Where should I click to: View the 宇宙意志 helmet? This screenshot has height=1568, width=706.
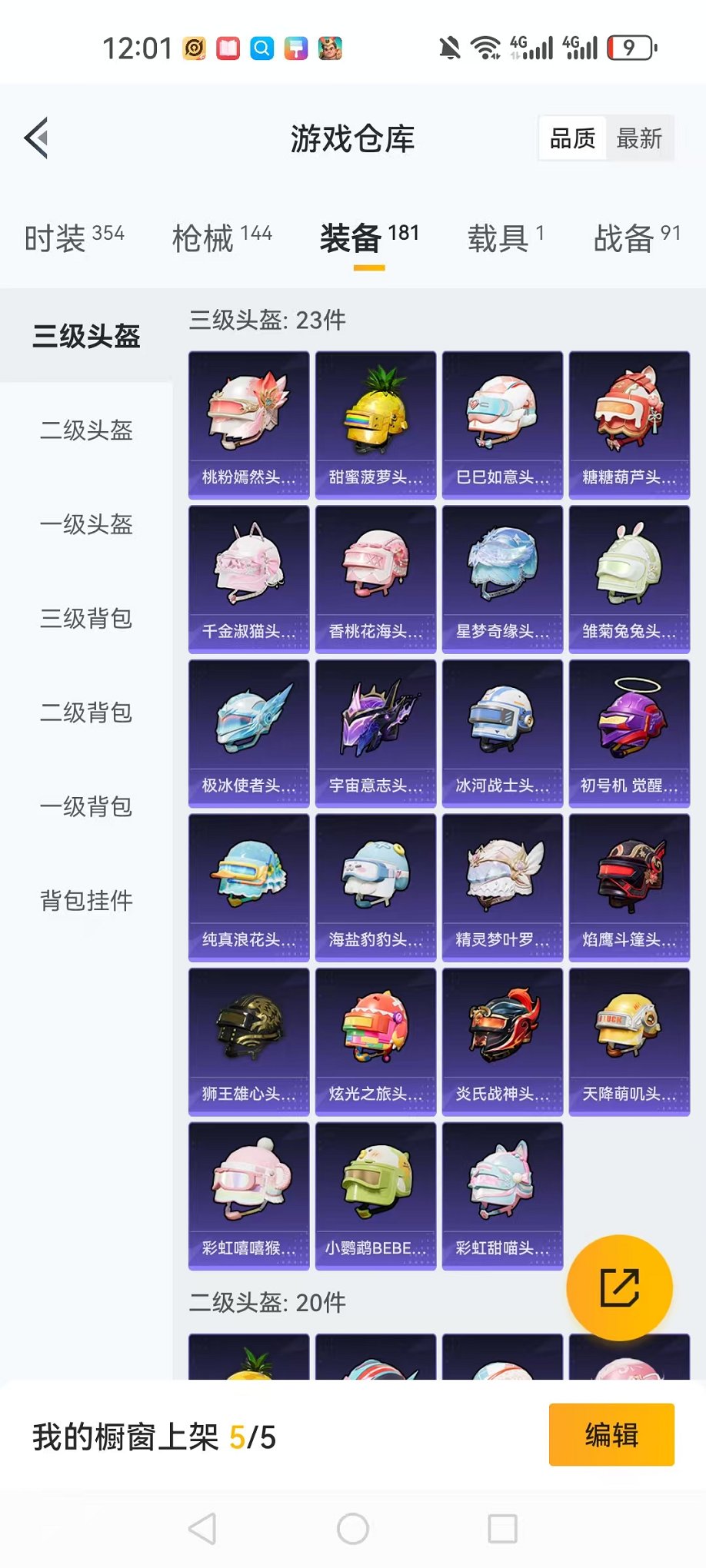coord(375,733)
